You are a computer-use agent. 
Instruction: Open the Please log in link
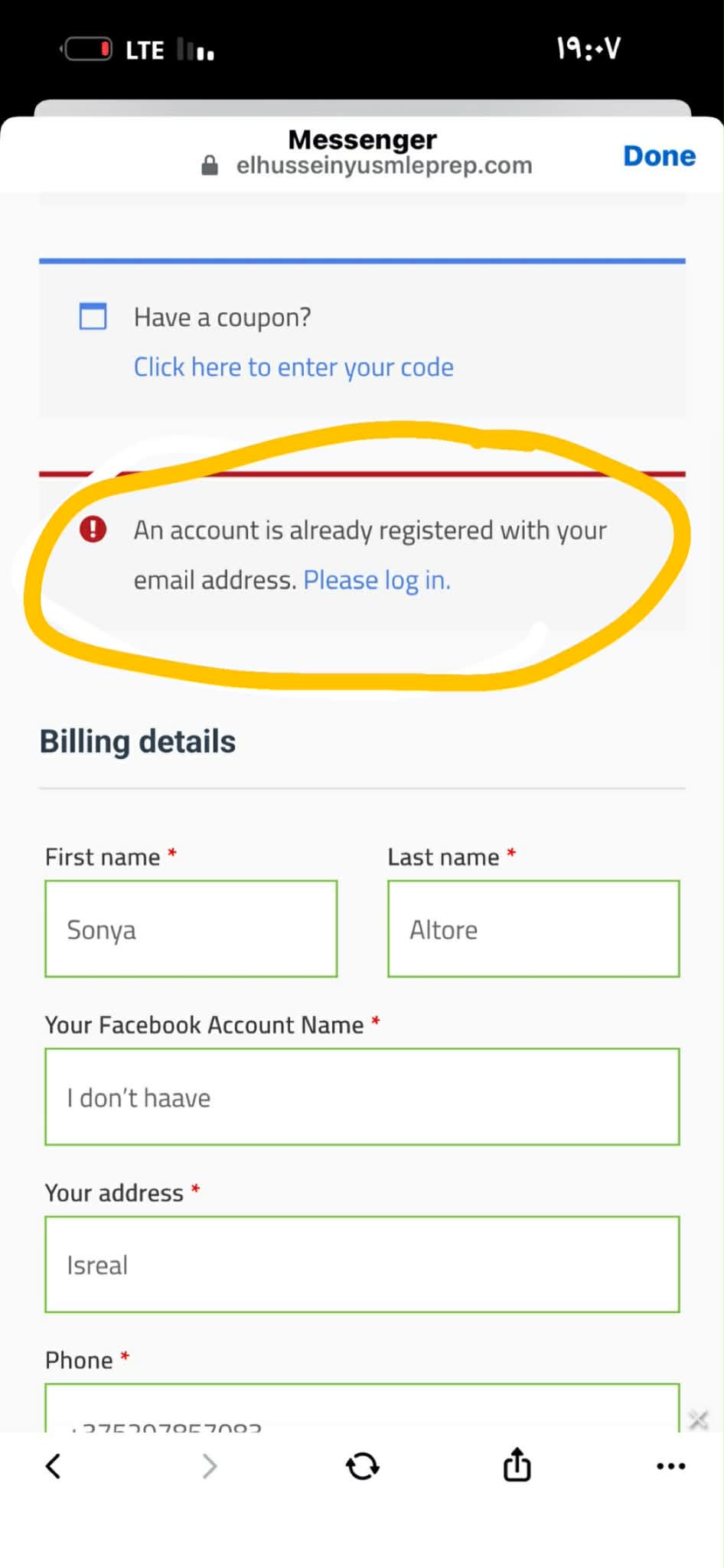[377, 580]
